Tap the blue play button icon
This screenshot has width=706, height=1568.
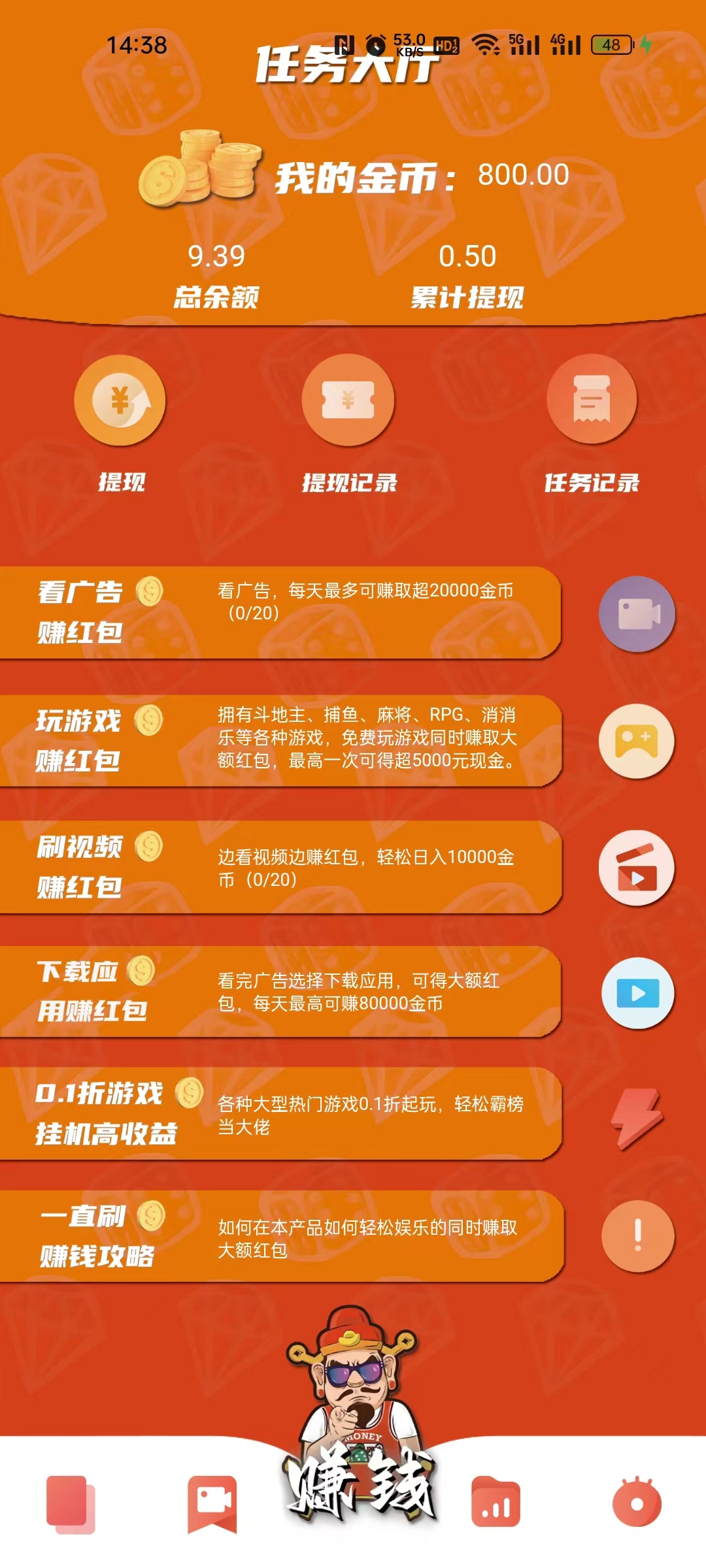[x=638, y=993]
